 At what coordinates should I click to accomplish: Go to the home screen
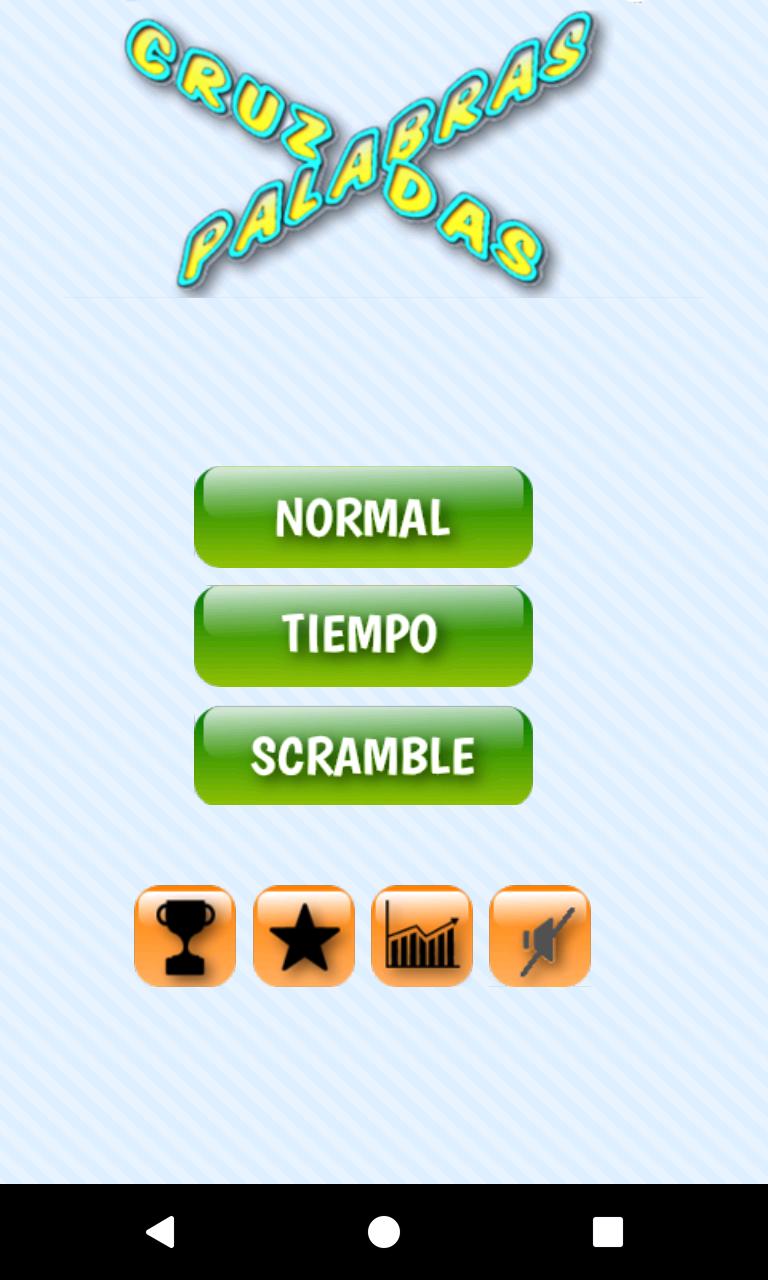pos(384,1232)
